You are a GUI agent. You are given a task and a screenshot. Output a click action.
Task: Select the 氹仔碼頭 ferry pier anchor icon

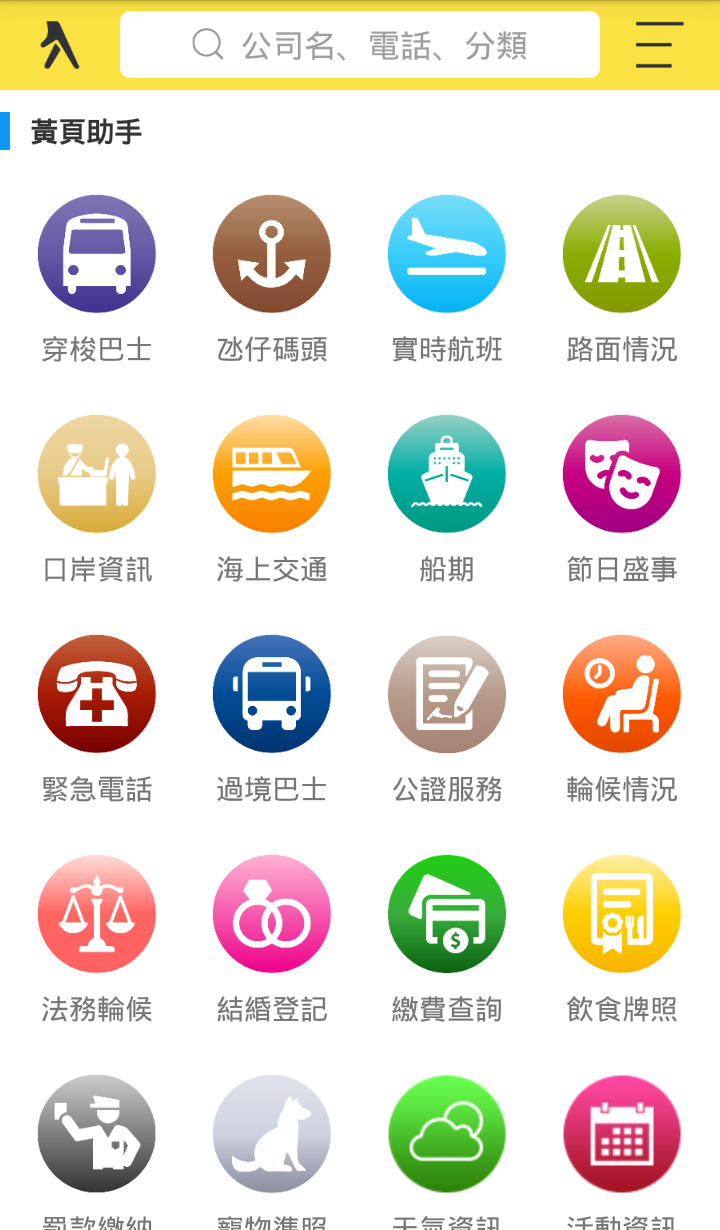coord(271,253)
